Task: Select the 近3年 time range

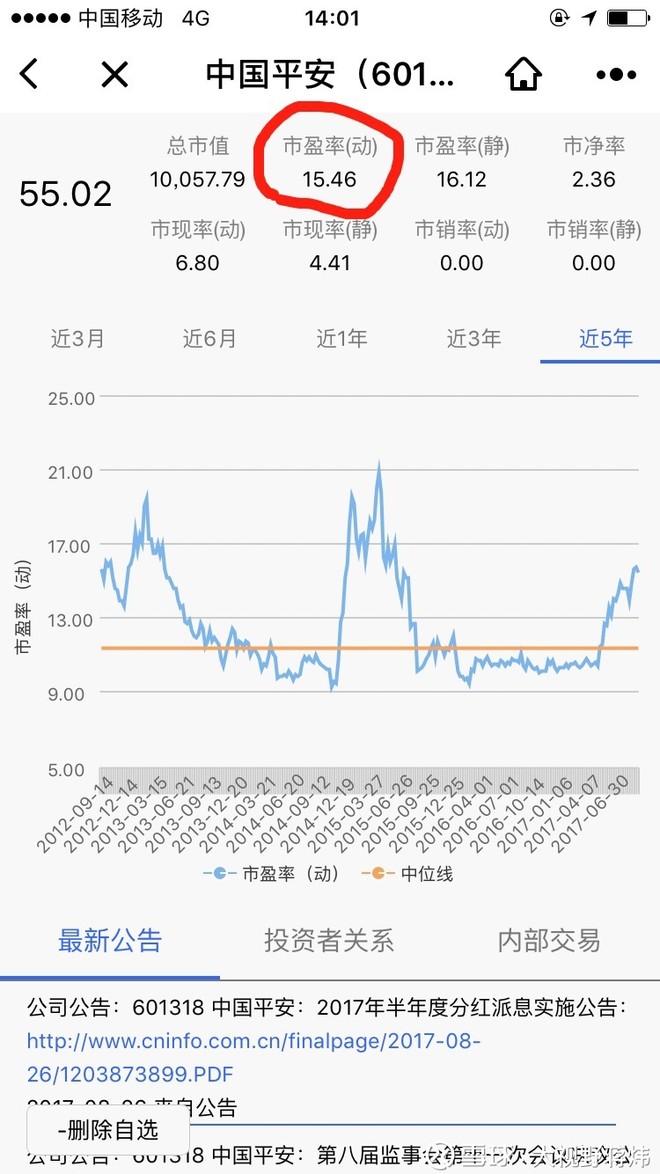Action: coord(473,338)
